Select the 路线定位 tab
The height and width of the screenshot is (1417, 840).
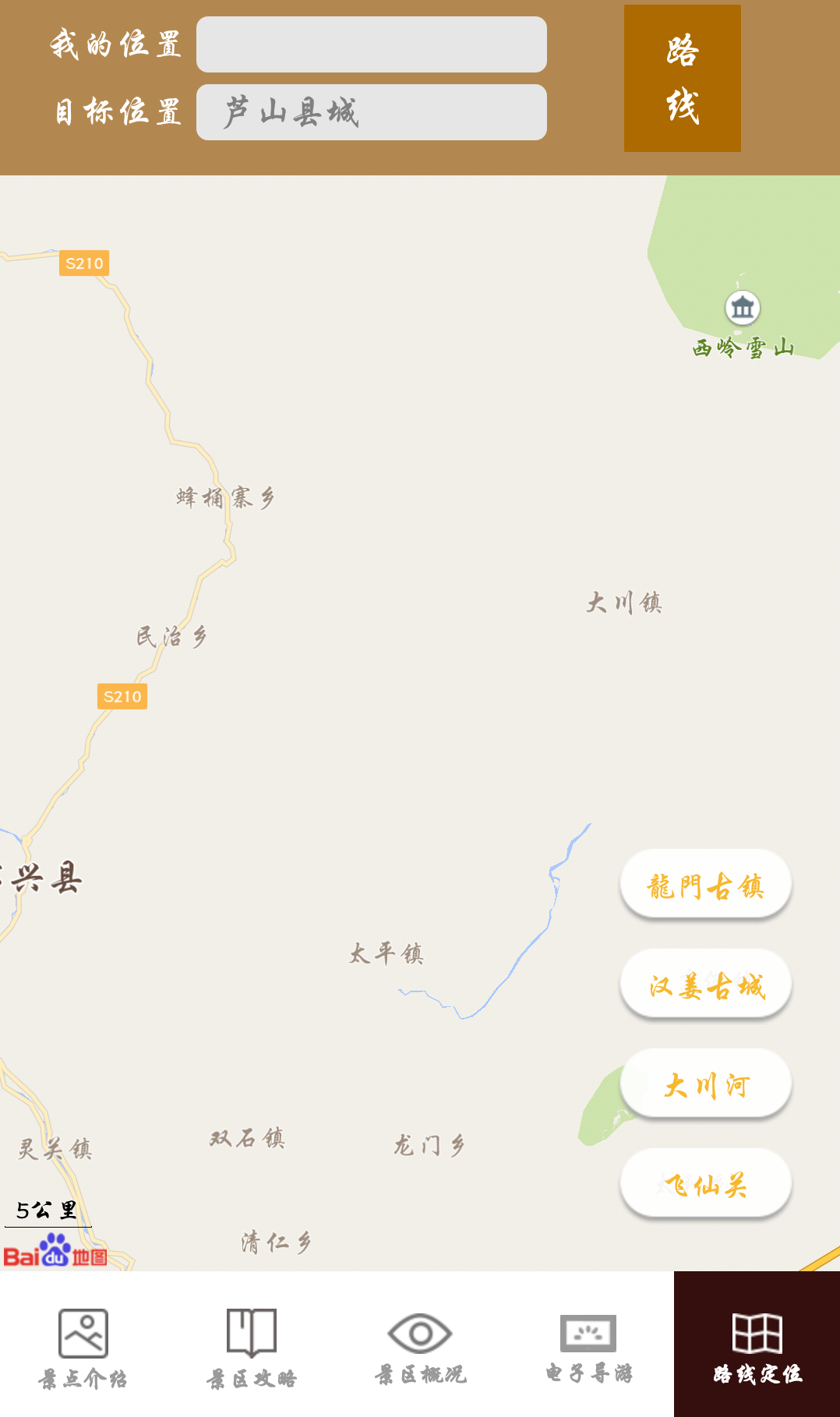(757, 1347)
